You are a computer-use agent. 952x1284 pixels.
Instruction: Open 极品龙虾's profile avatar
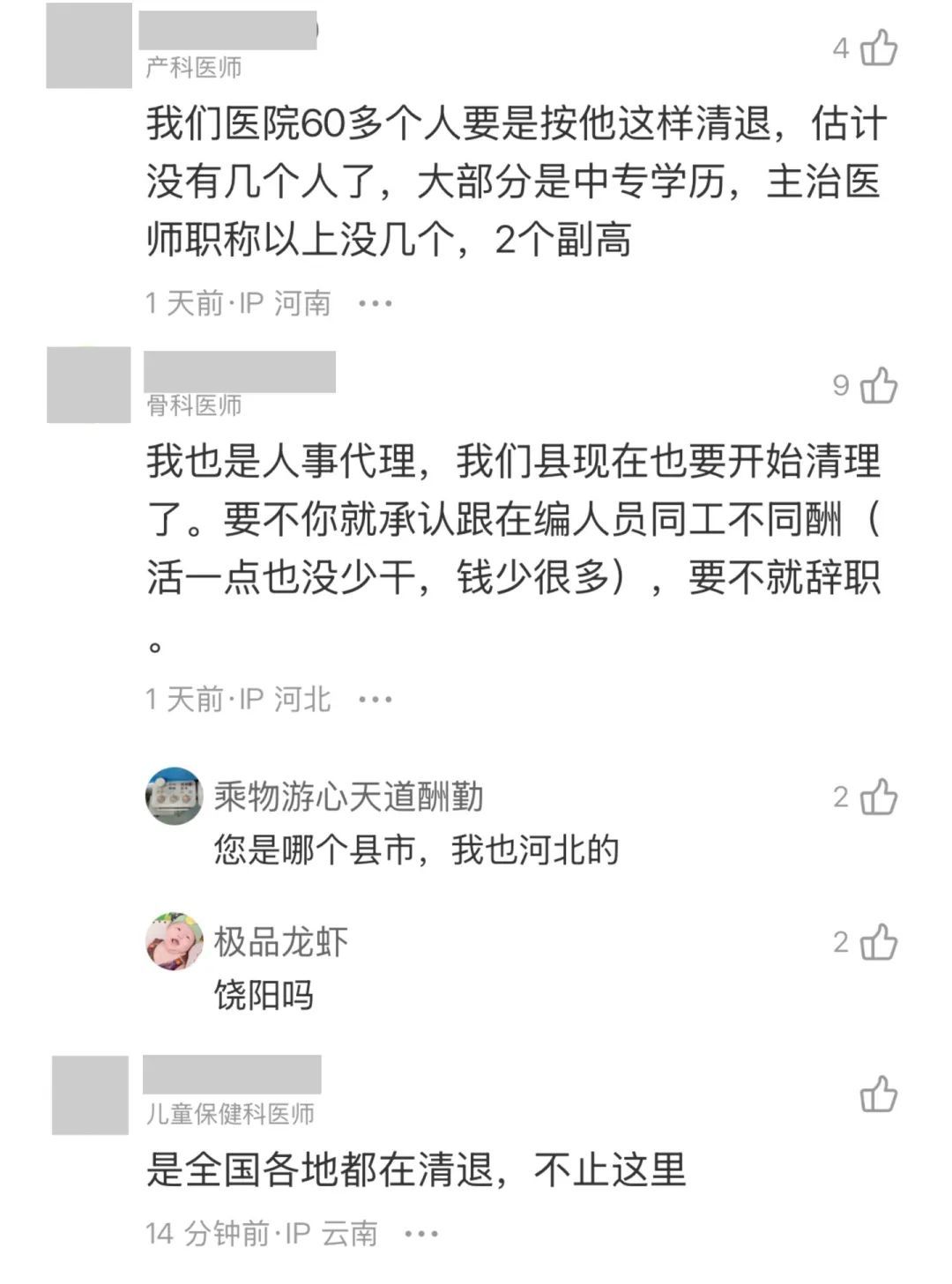coord(174,941)
